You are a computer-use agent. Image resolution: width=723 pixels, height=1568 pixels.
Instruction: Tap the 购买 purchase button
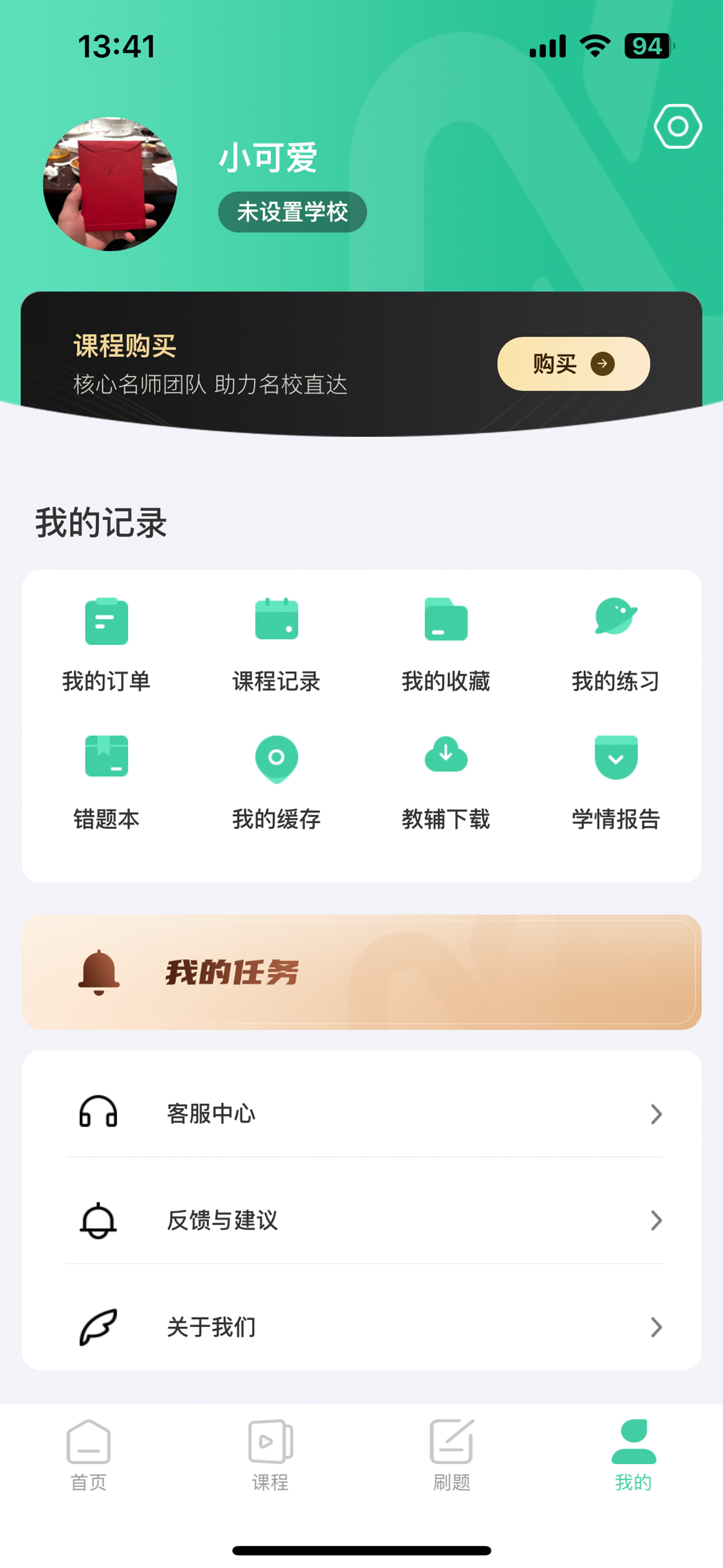pos(573,364)
